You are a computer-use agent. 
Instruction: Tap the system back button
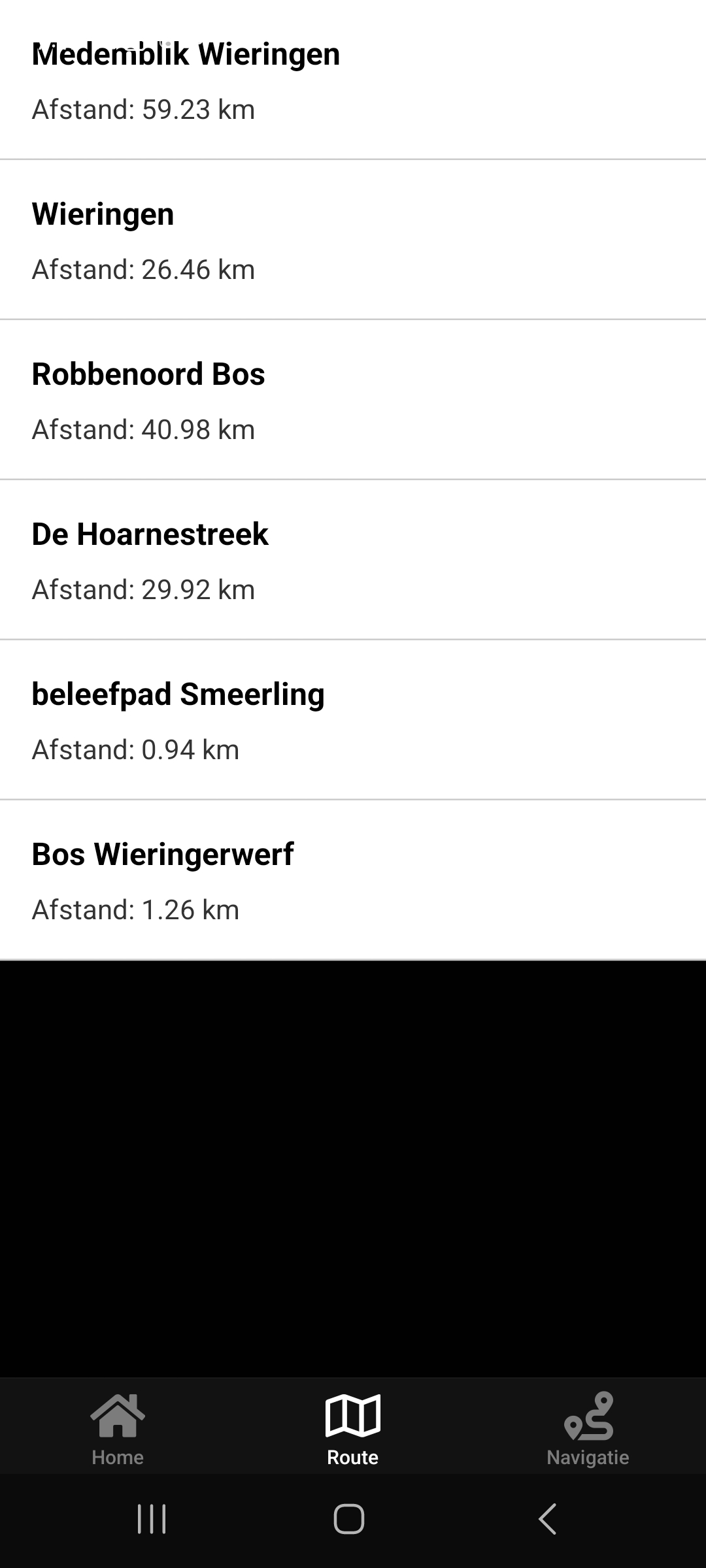click(548, 1518)
